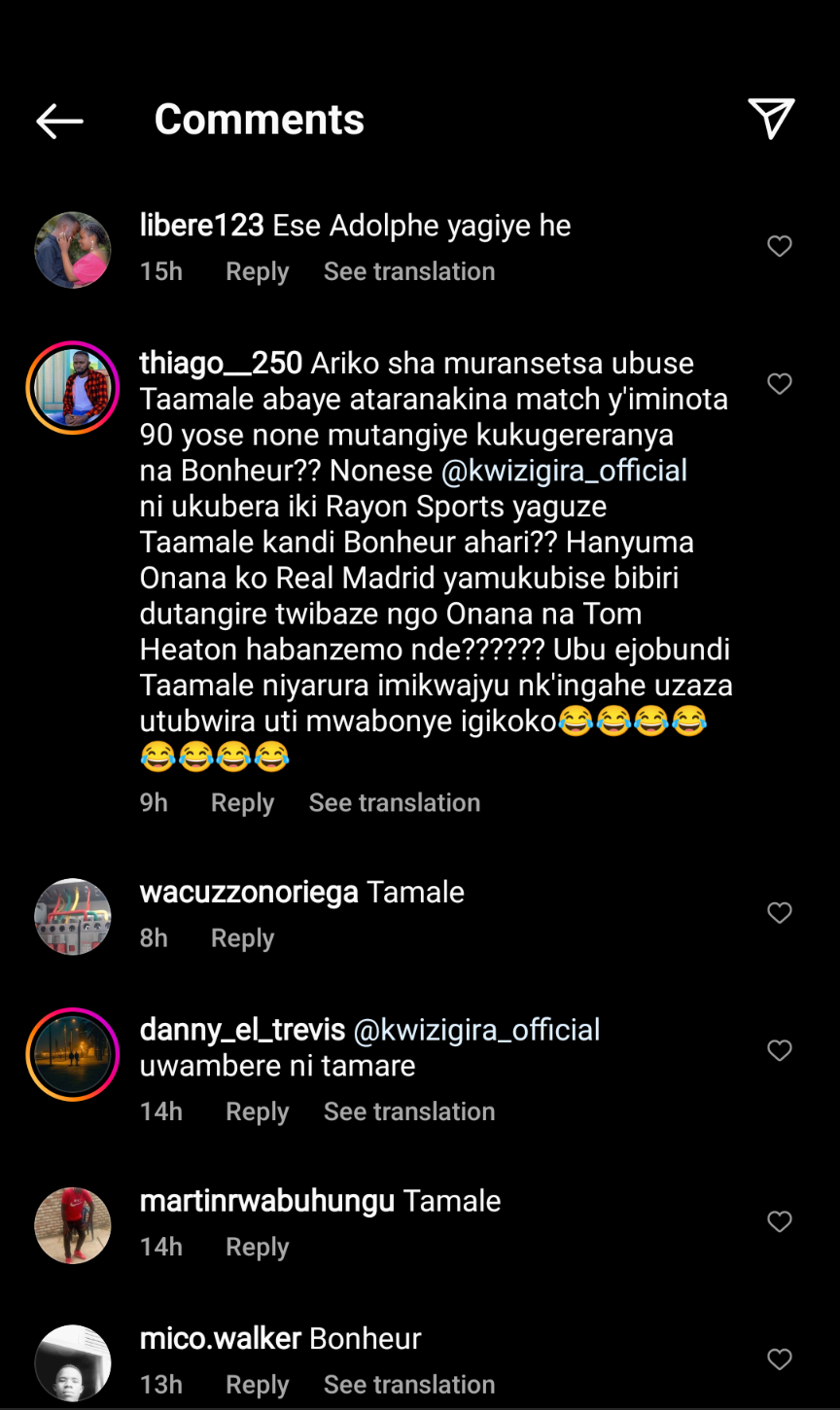Like thiago__250's comment

click(780, 384)
